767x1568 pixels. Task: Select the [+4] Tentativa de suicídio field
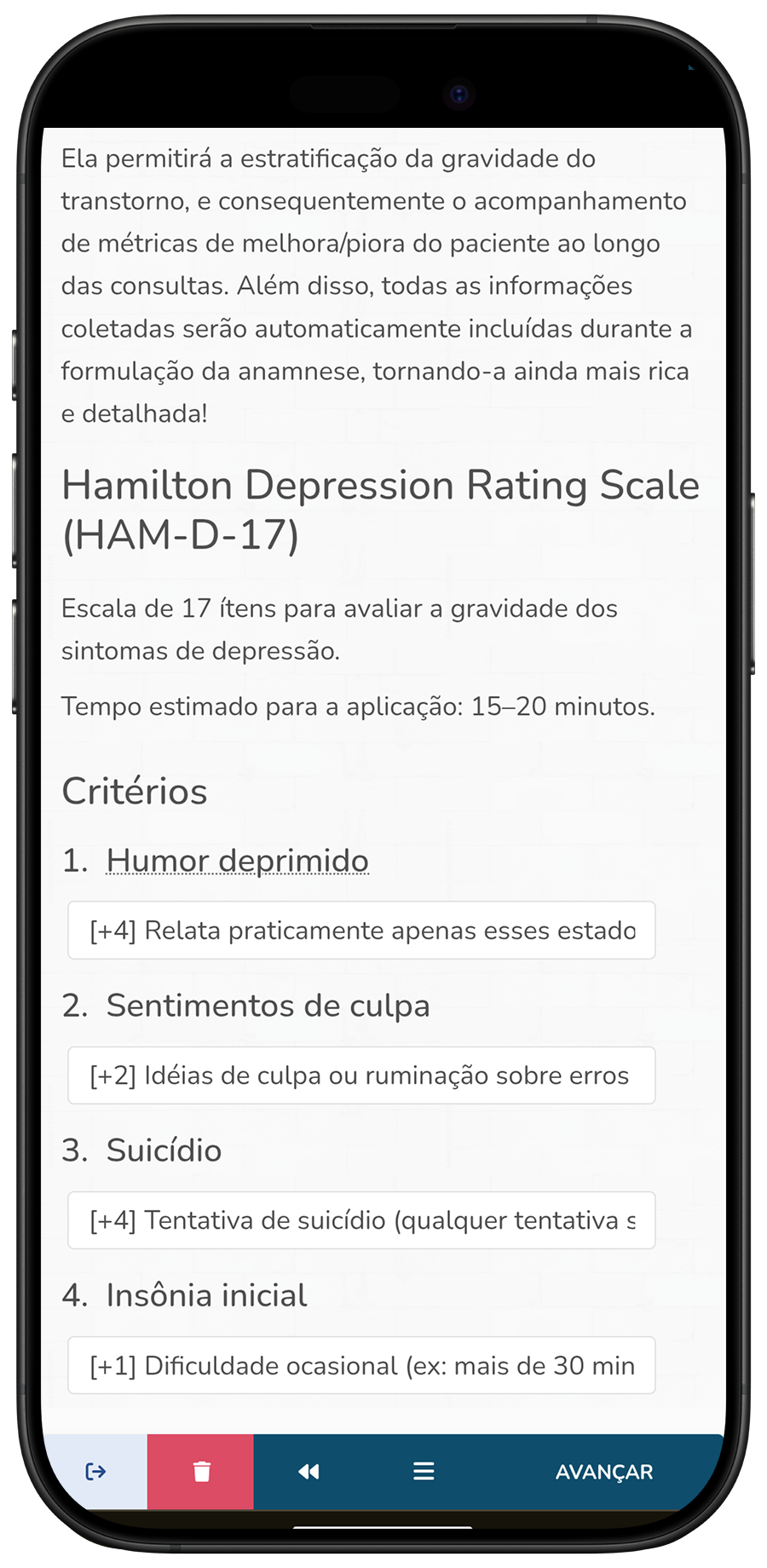(x=361, y=1220)
